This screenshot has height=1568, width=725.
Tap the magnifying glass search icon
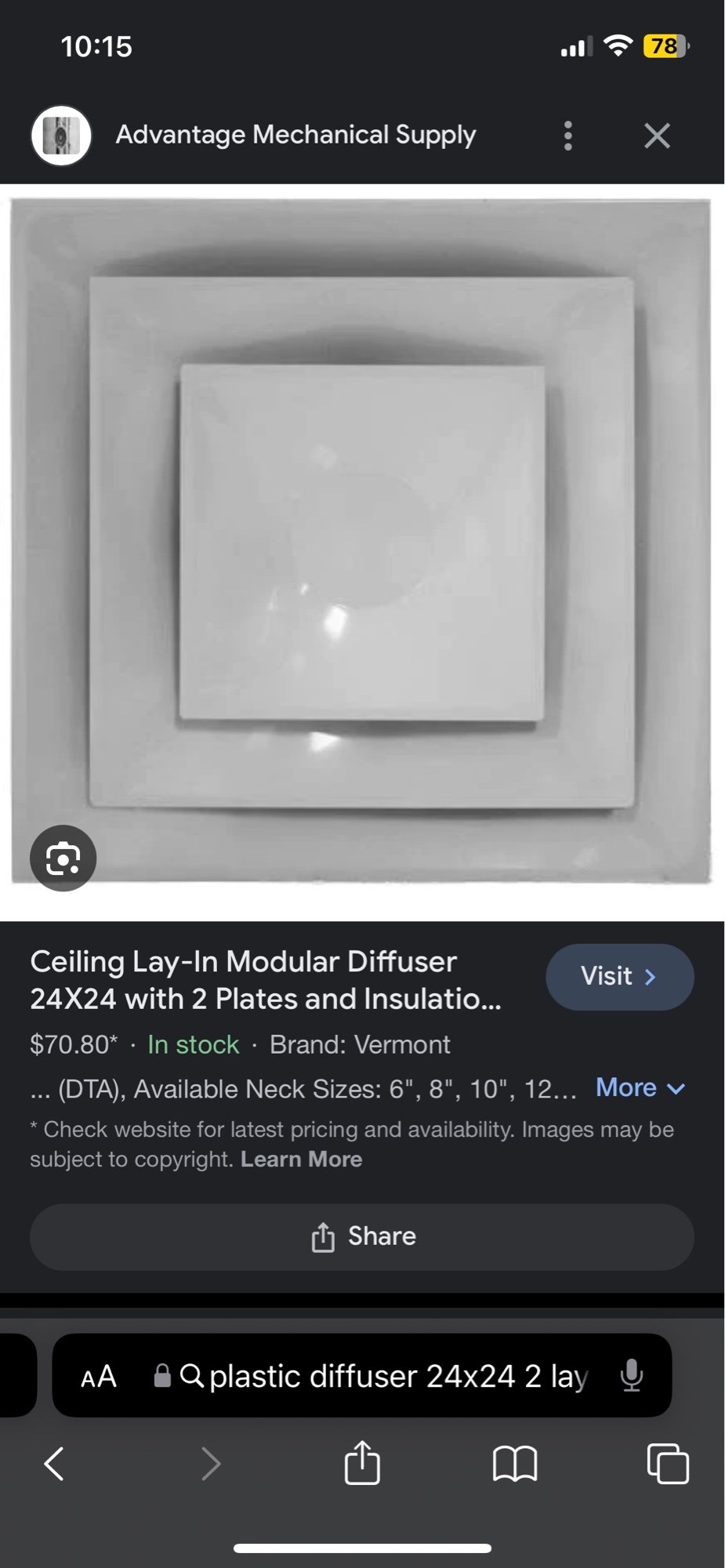click(195, 1376)
